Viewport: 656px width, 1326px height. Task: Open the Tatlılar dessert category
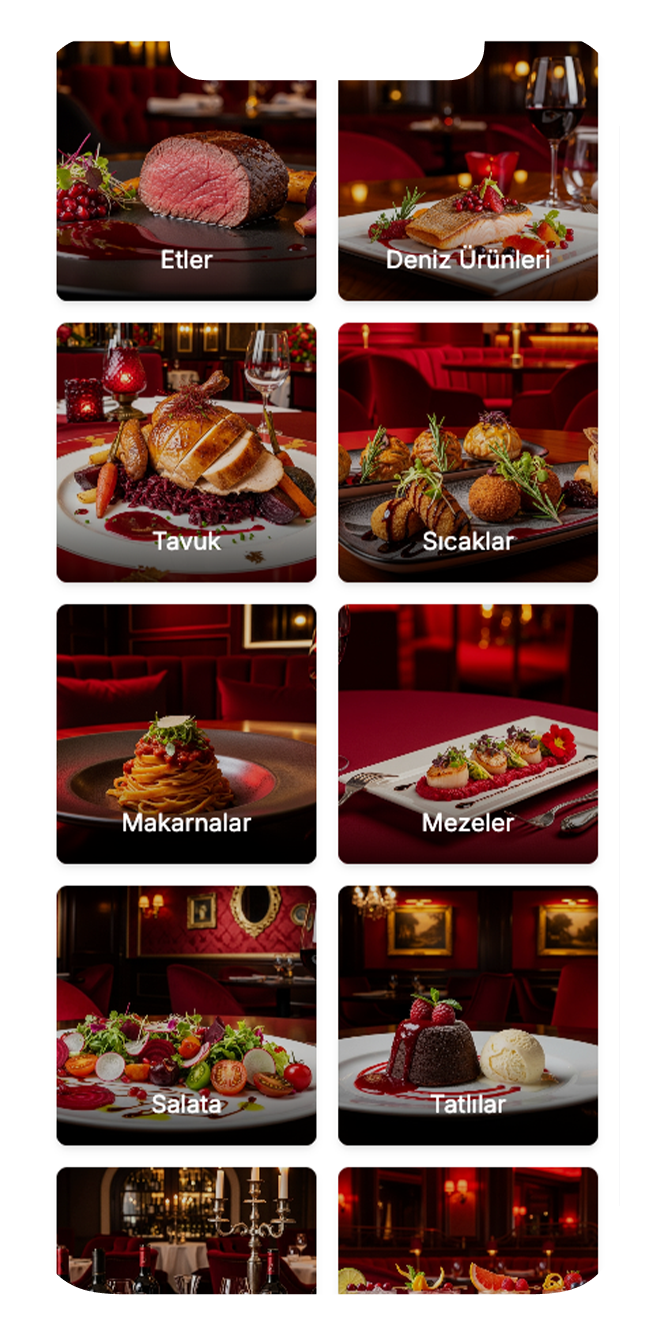point(468,1015)
